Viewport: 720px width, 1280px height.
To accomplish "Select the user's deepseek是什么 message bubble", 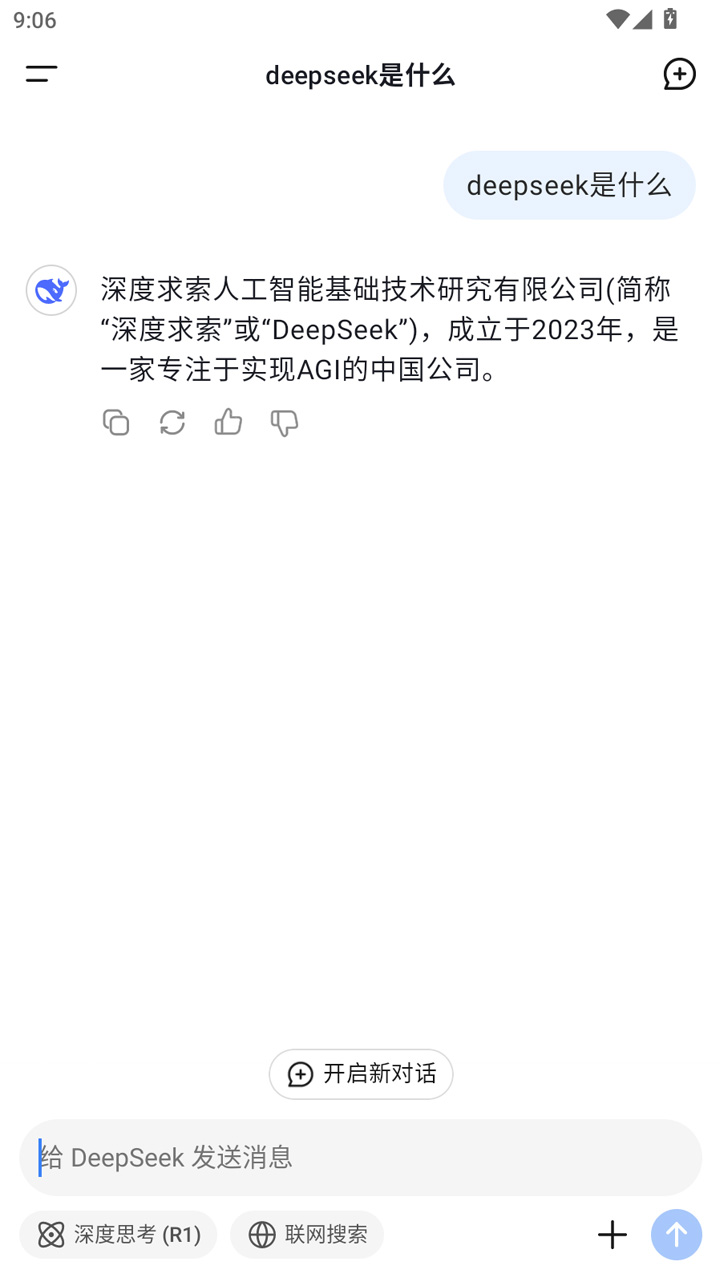I will pos(568,185).
